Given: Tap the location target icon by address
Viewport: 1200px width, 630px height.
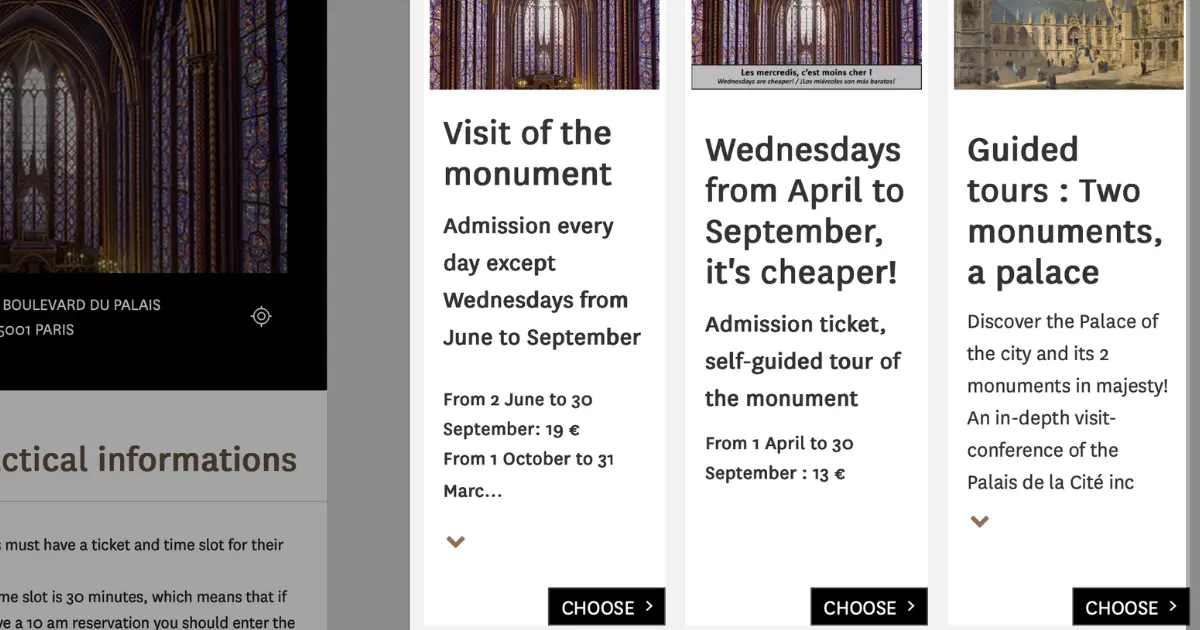Looking at the screenshot, I should click(261, 316).
